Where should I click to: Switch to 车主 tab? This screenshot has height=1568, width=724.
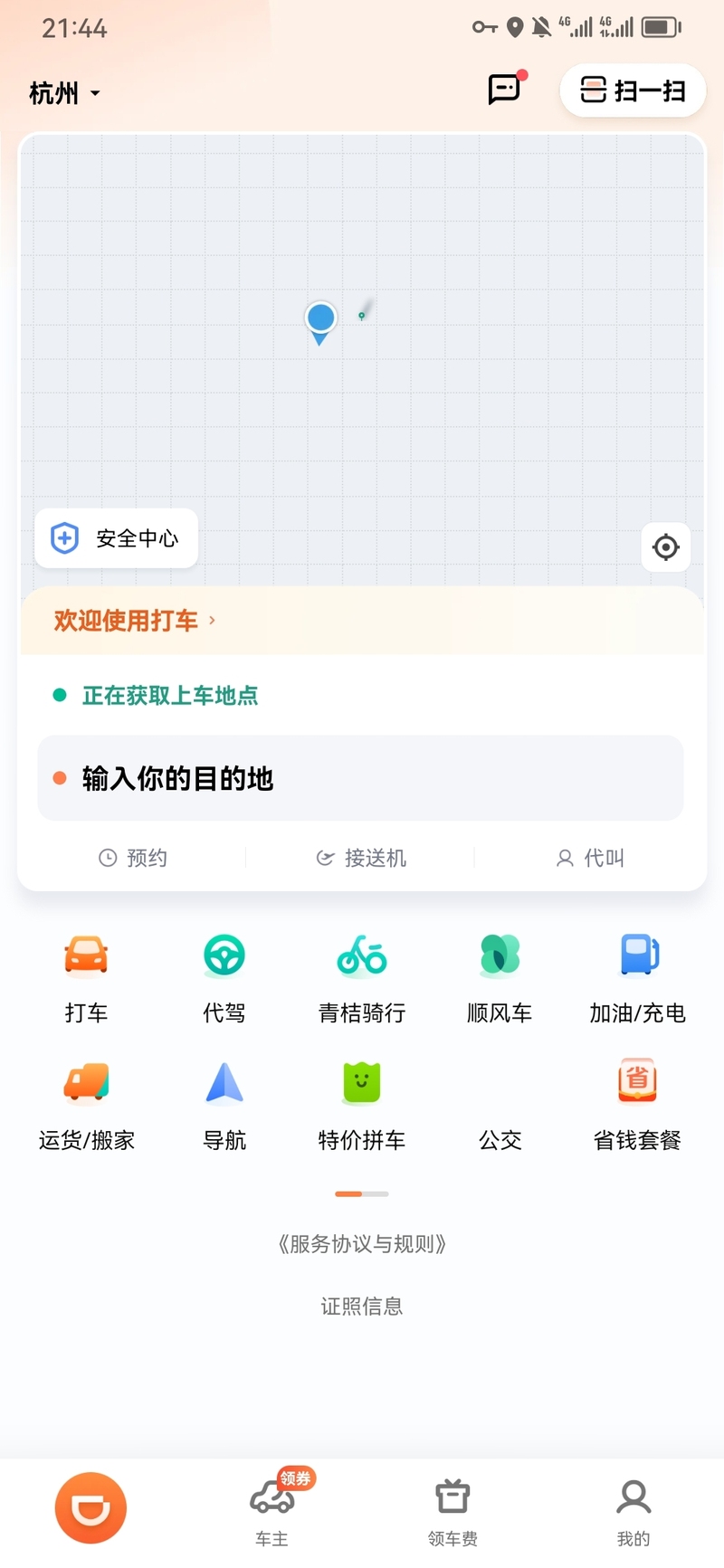[271, 1508]
